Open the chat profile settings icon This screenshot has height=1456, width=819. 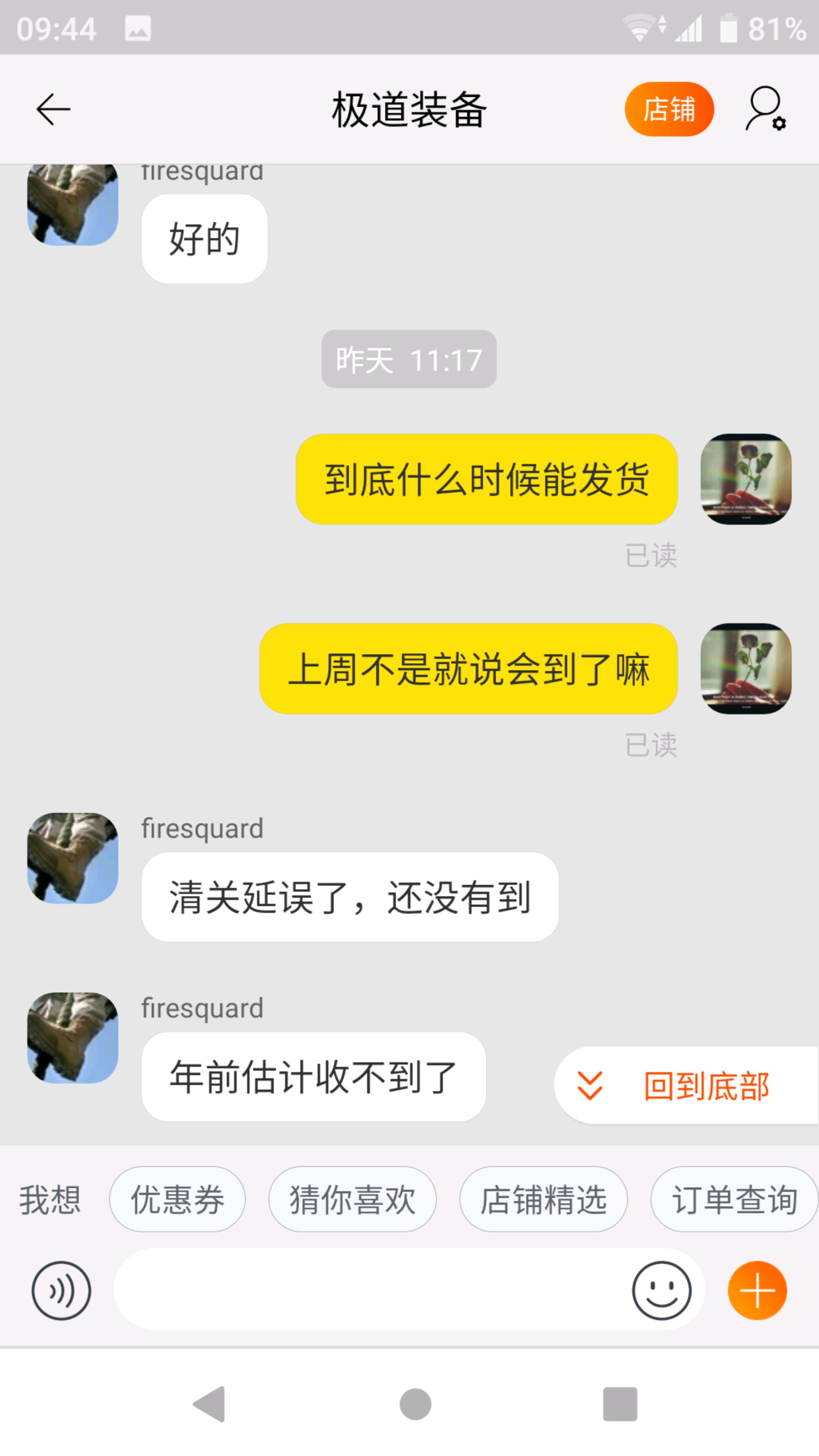tap(766, 109)
